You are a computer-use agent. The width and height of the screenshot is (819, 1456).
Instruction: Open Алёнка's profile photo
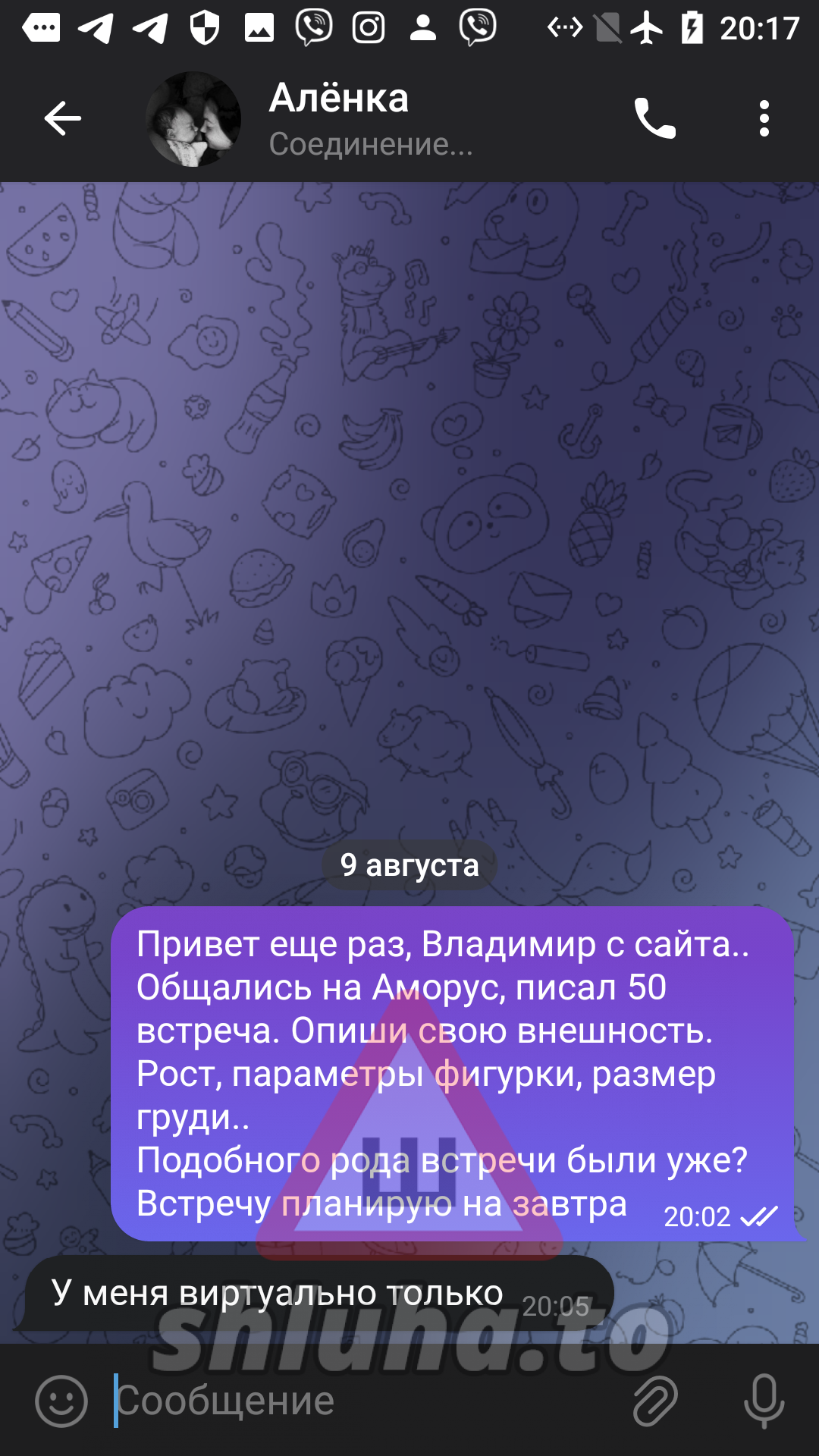pos(193,119)
